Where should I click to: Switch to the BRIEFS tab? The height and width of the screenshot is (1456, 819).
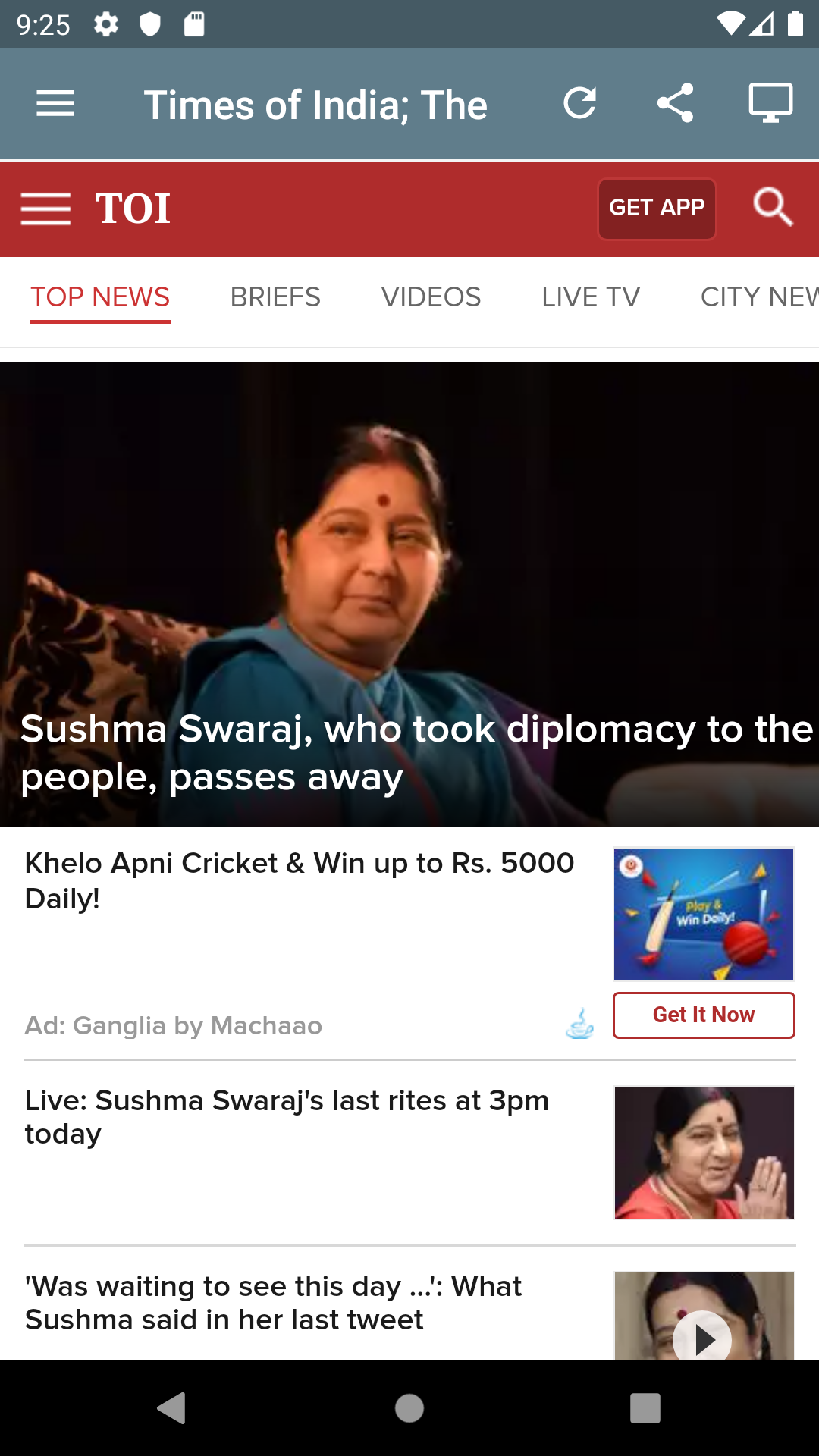coord(275,297)
